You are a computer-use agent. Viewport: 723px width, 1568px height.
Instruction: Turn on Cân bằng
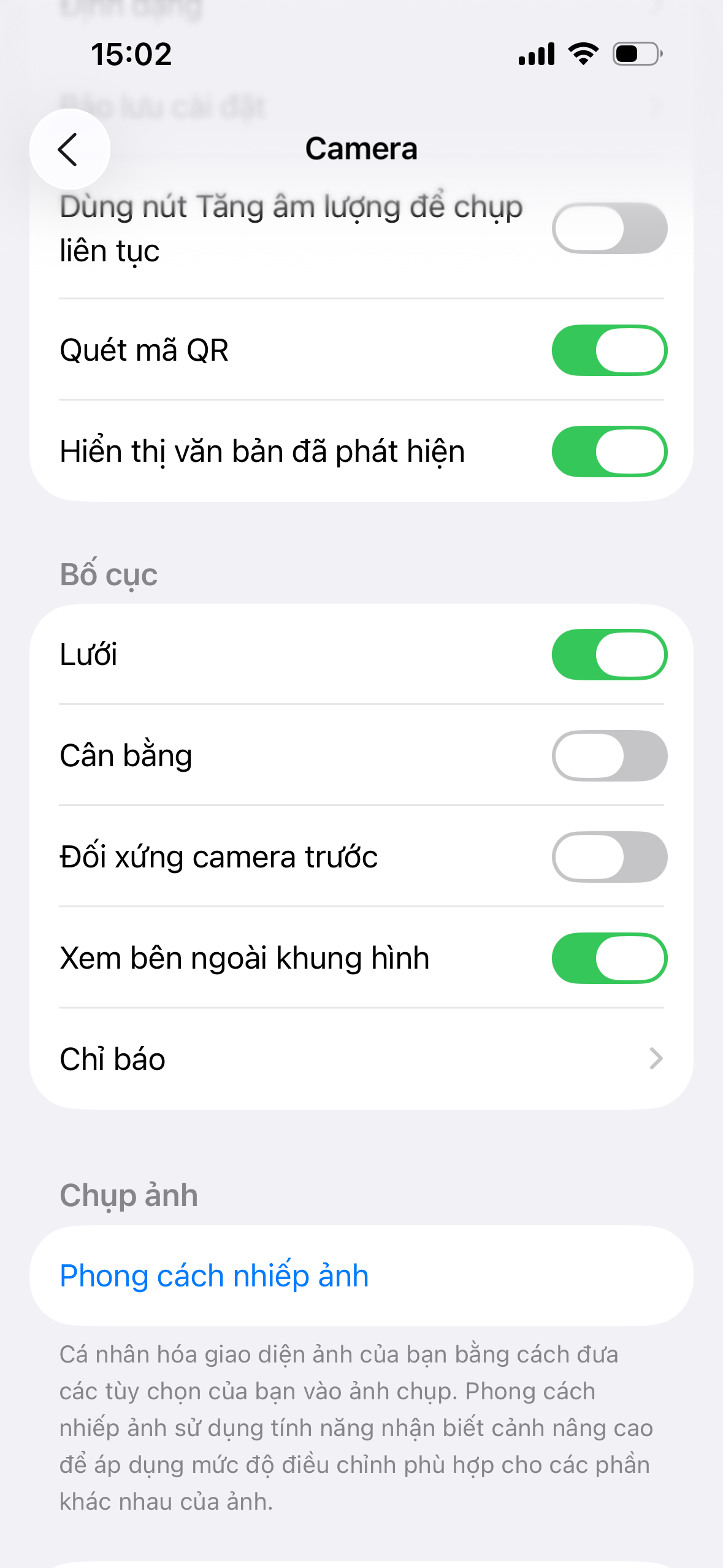pos(609,756)
